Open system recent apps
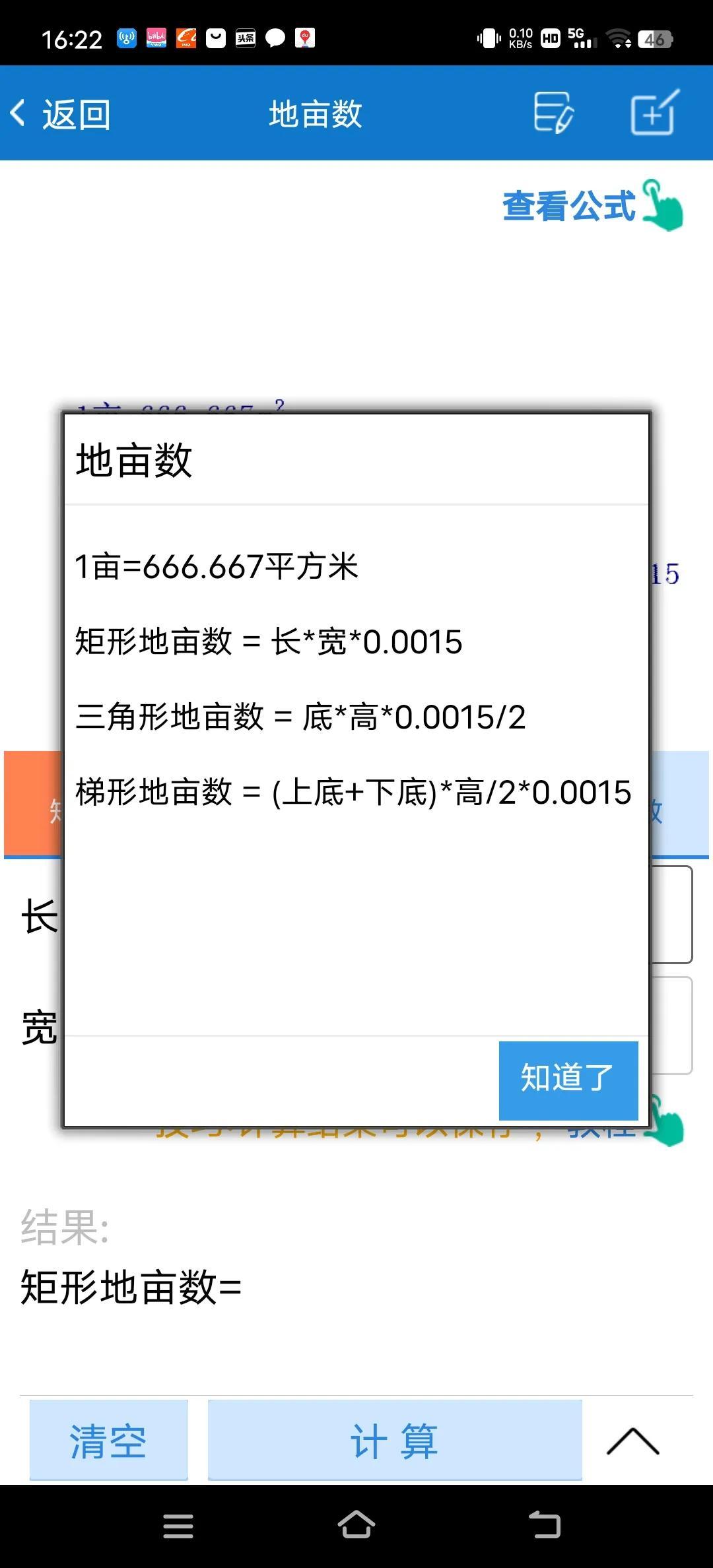Screen dimensions: 713x1568 click(178, 1525)
